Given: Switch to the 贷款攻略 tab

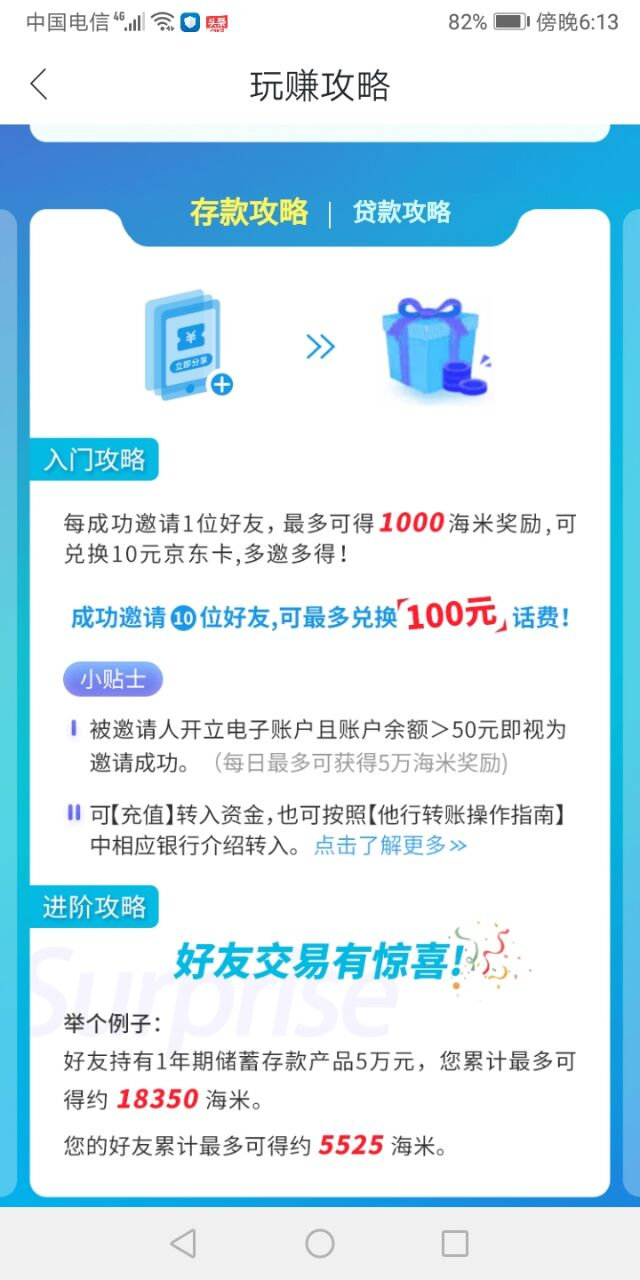Looking at the screenshot, I should pyautogui.click(x=401, y=212).
